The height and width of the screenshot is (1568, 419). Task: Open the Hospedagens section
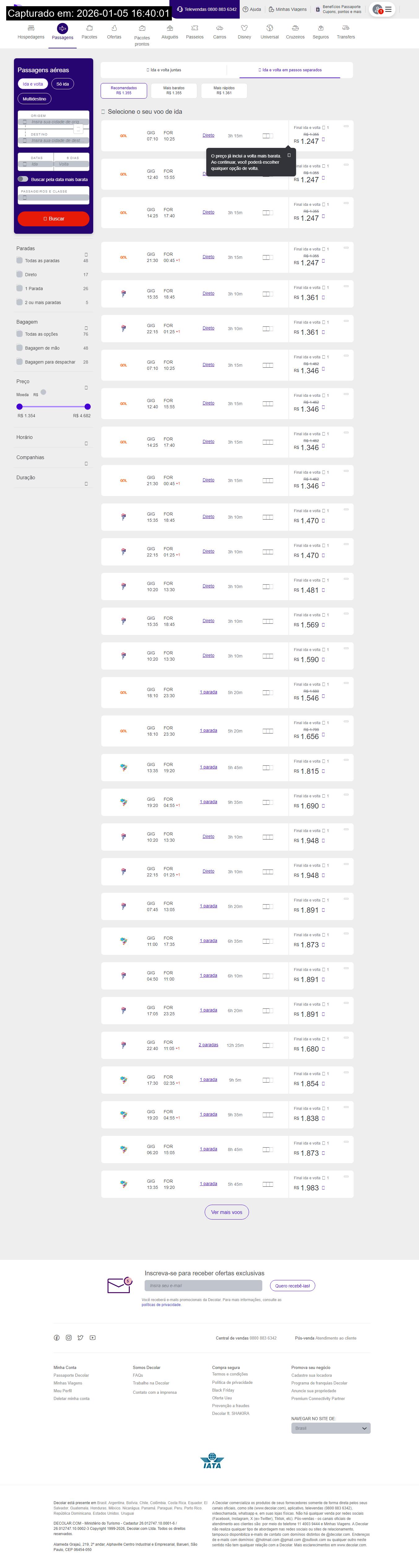click(x=30, y=32)
